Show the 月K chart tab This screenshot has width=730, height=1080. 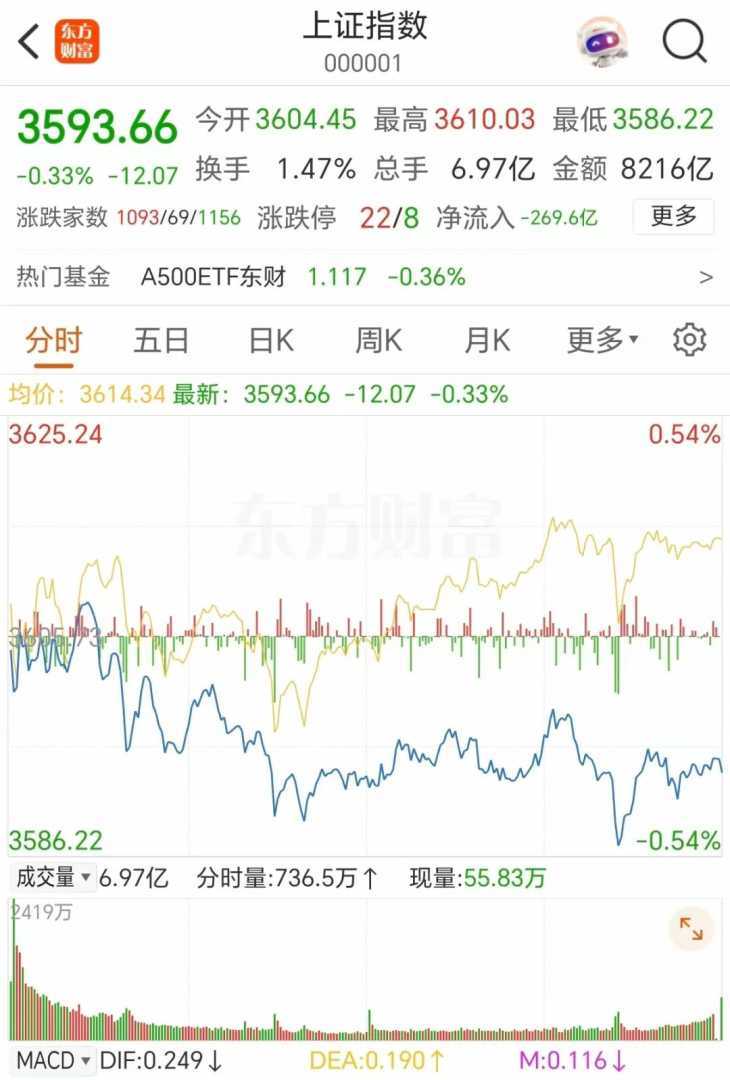coord(487,341)
